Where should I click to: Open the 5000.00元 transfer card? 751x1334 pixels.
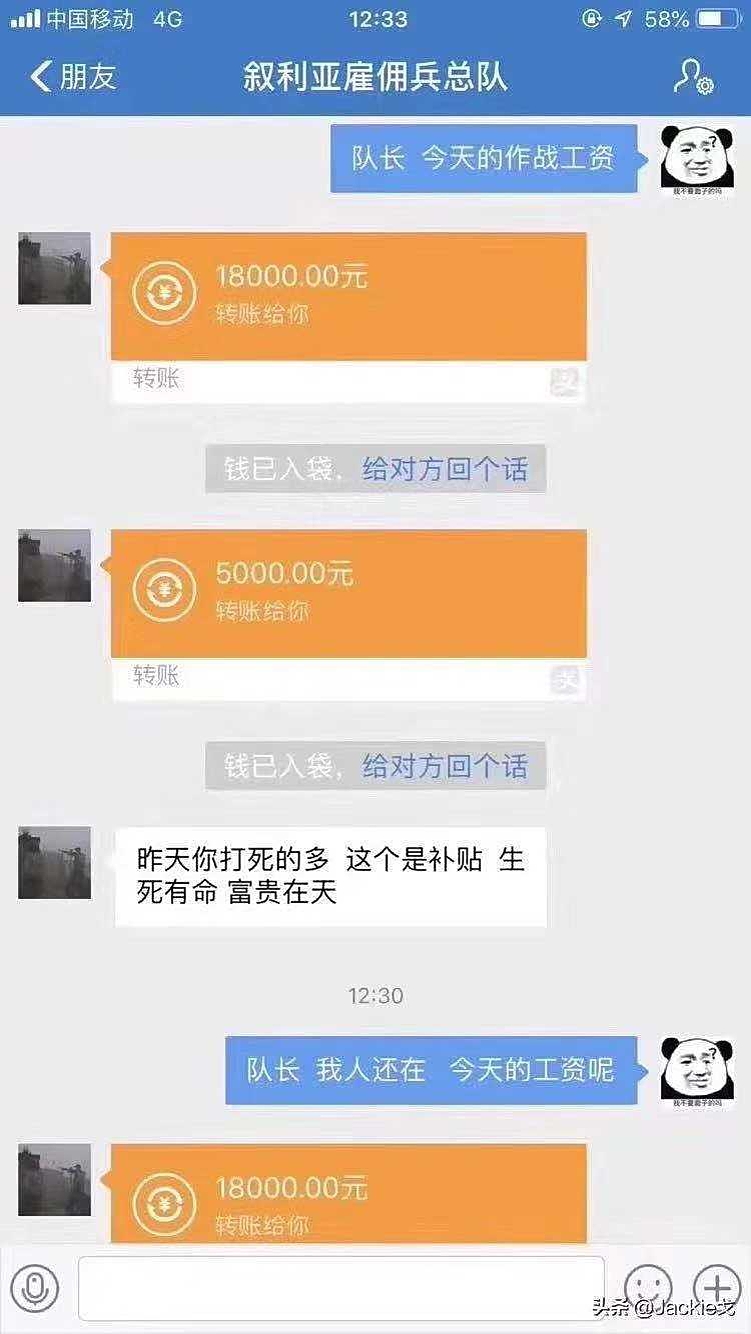pos(348,615)
